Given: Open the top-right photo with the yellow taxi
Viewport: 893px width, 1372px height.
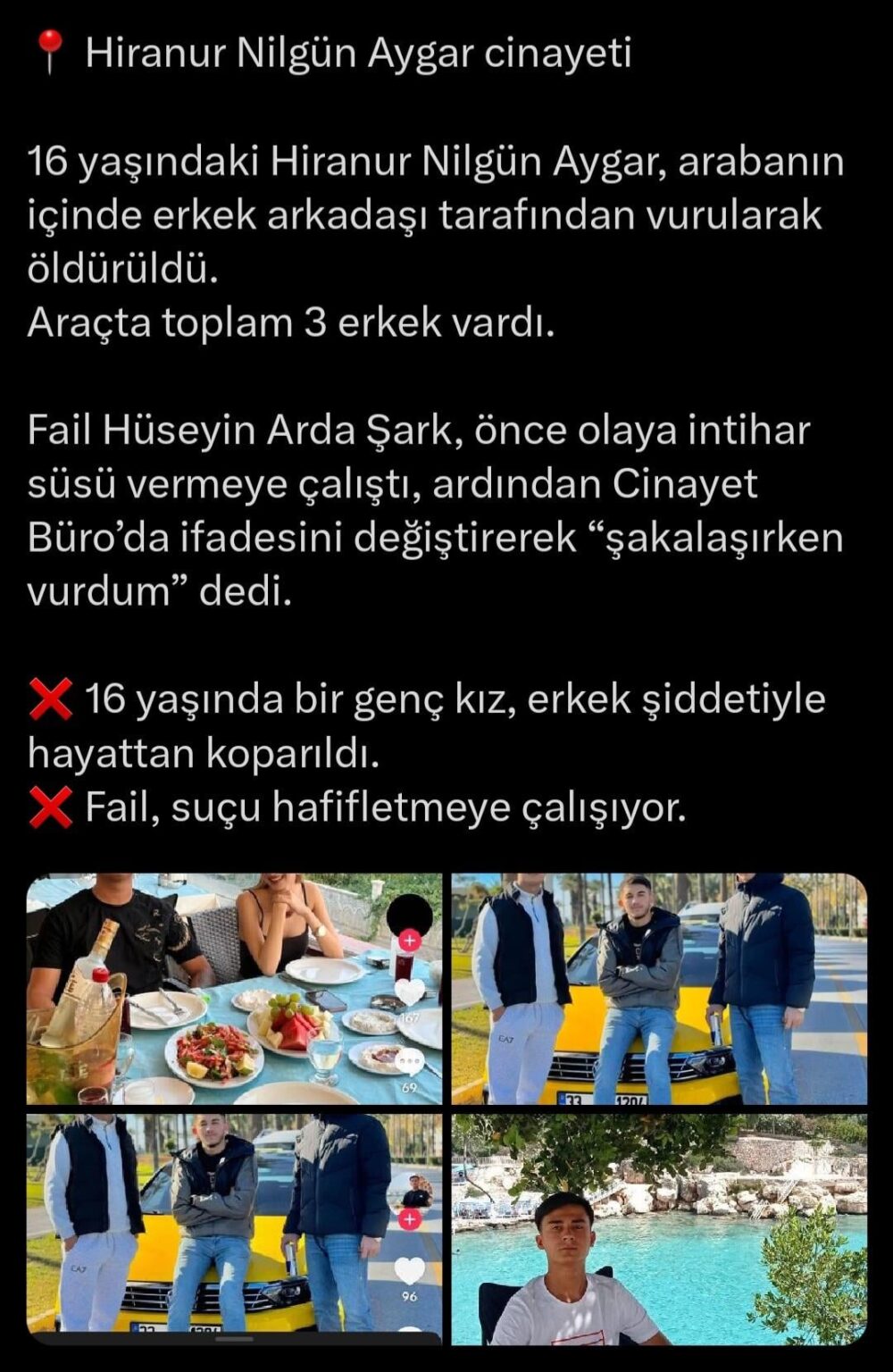Looking at the screenshot, I should [659, 989].
